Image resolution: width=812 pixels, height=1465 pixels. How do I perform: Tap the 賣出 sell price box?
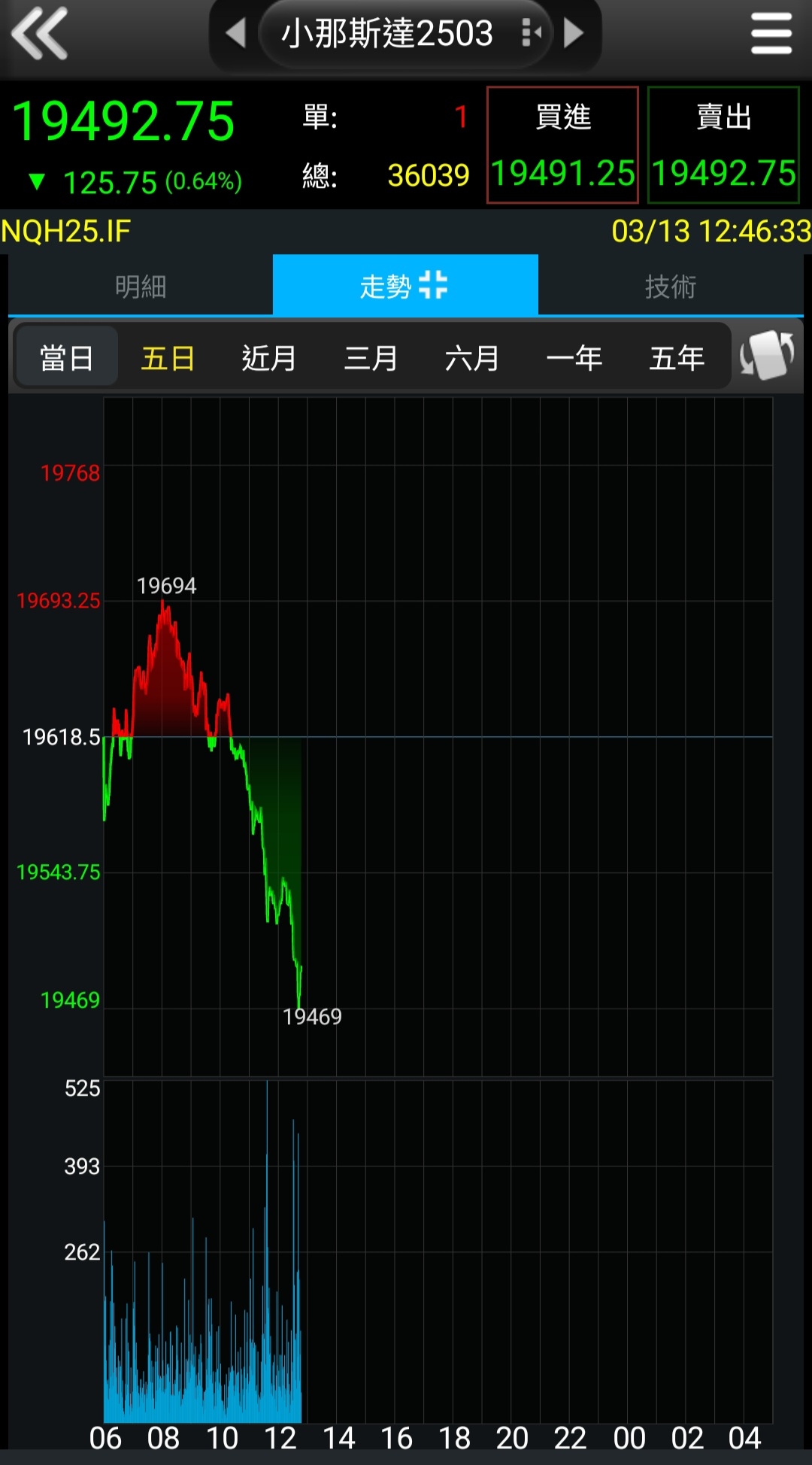point(723,145)
